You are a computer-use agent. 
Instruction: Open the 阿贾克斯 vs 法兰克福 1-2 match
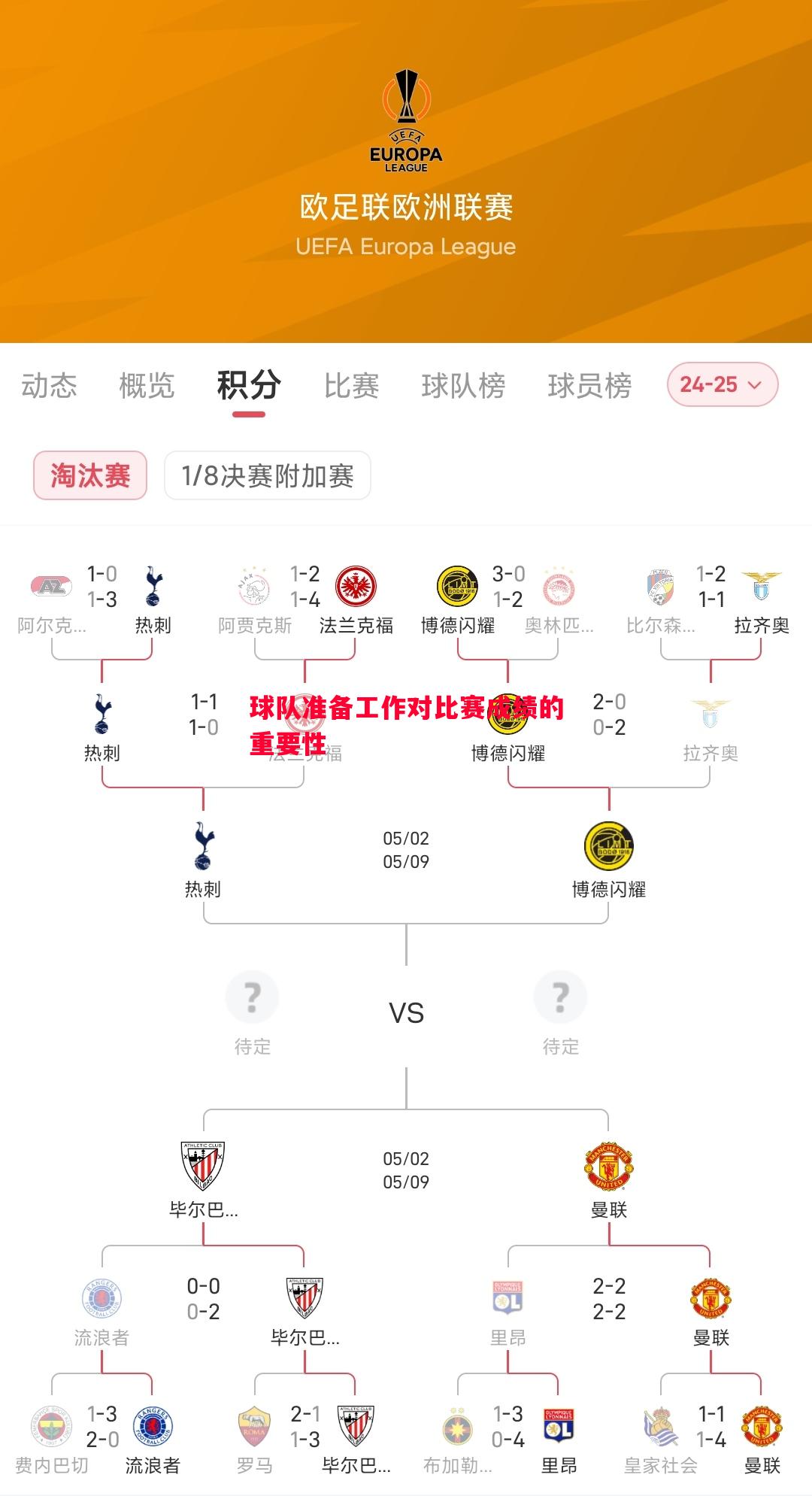coord(305,587)
